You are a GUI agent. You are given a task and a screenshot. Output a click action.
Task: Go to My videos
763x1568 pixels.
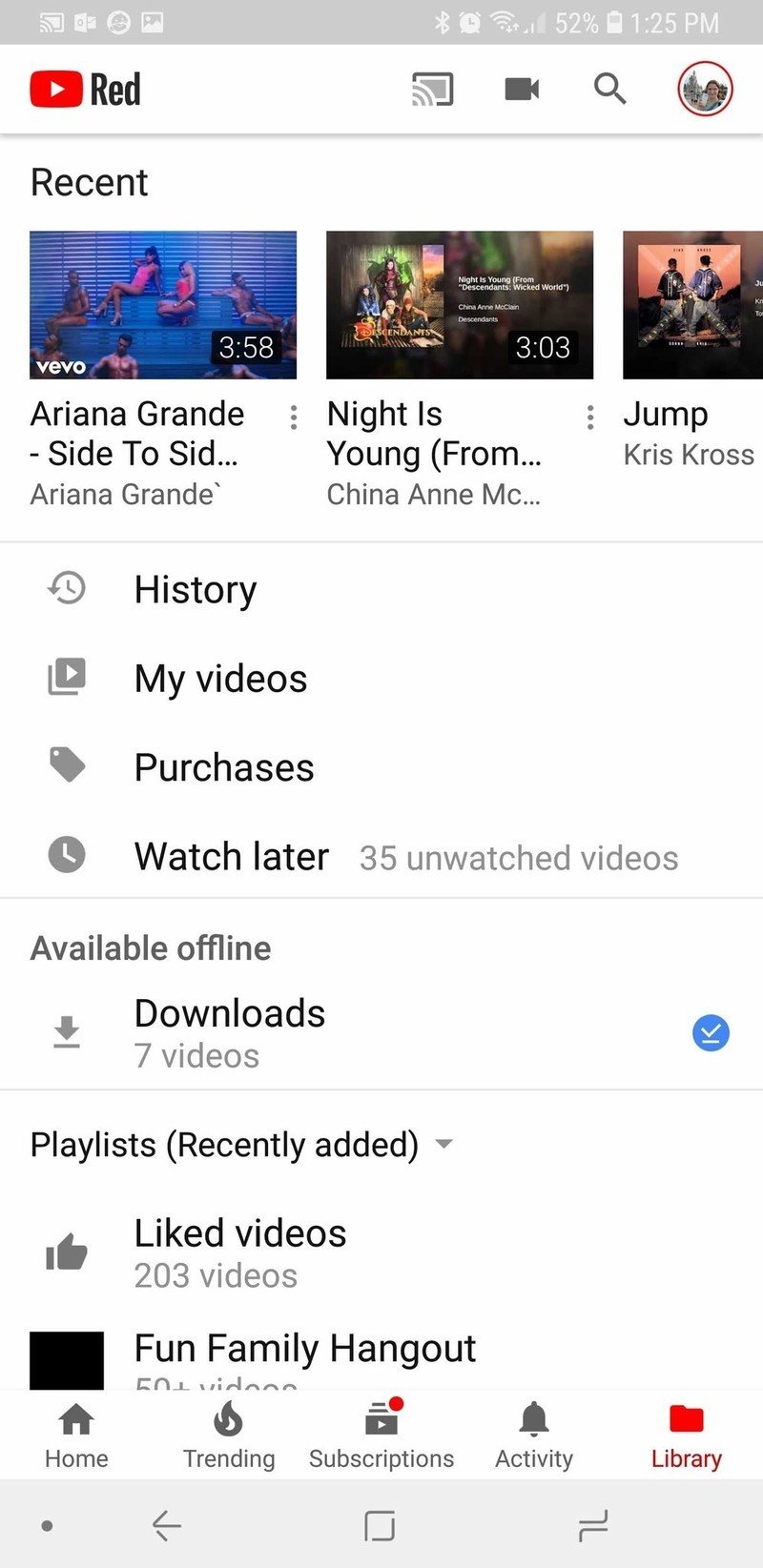coord(220,679)
